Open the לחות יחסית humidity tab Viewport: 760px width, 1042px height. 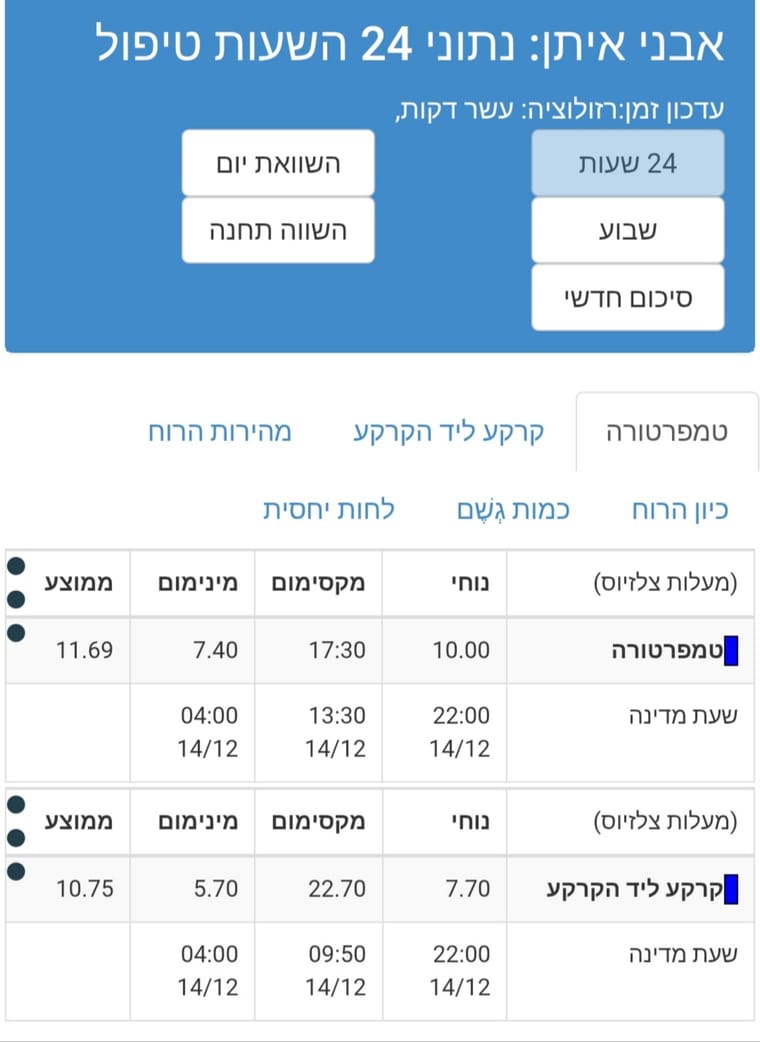click(x=329, y=510)
